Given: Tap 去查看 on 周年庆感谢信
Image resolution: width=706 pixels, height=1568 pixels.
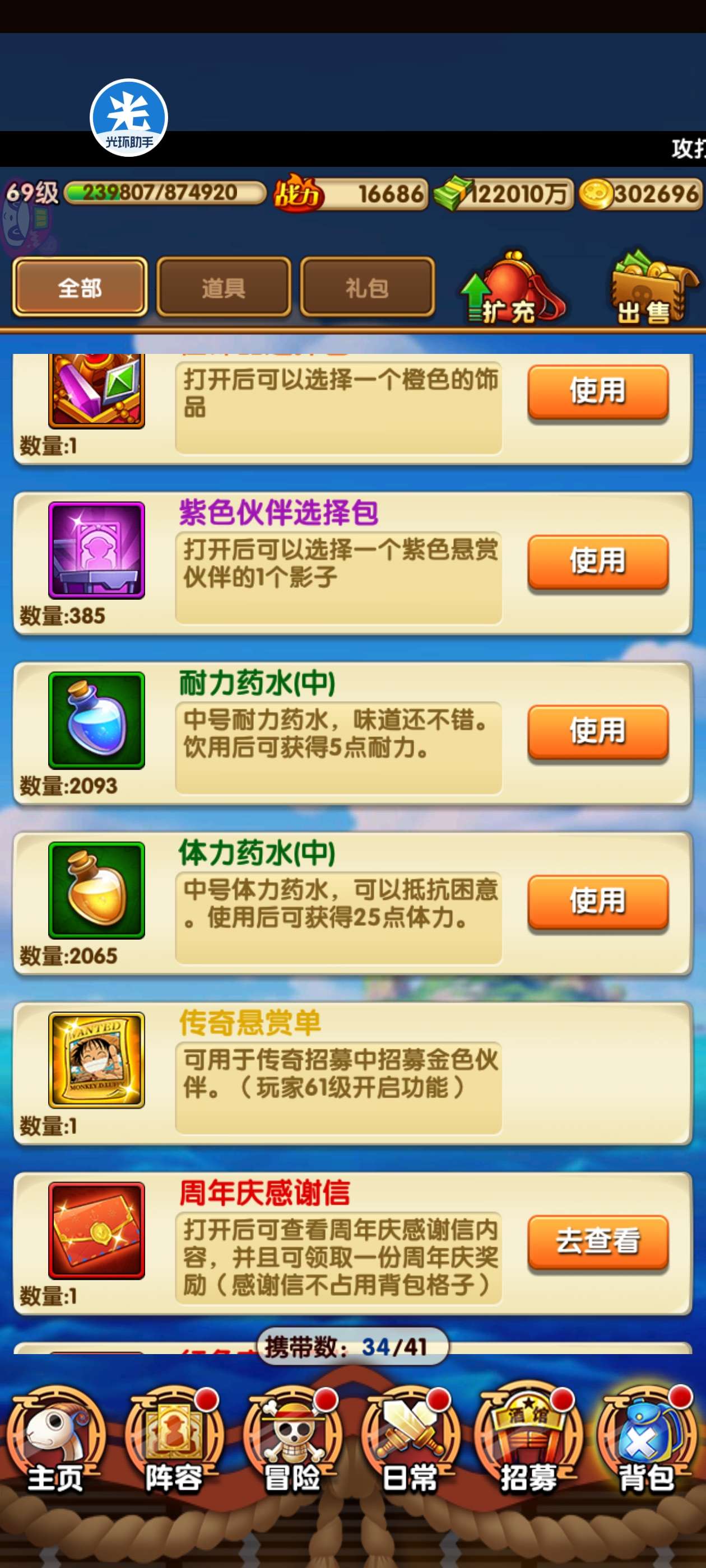Looking at the screenshot, I should (597, 1242).
